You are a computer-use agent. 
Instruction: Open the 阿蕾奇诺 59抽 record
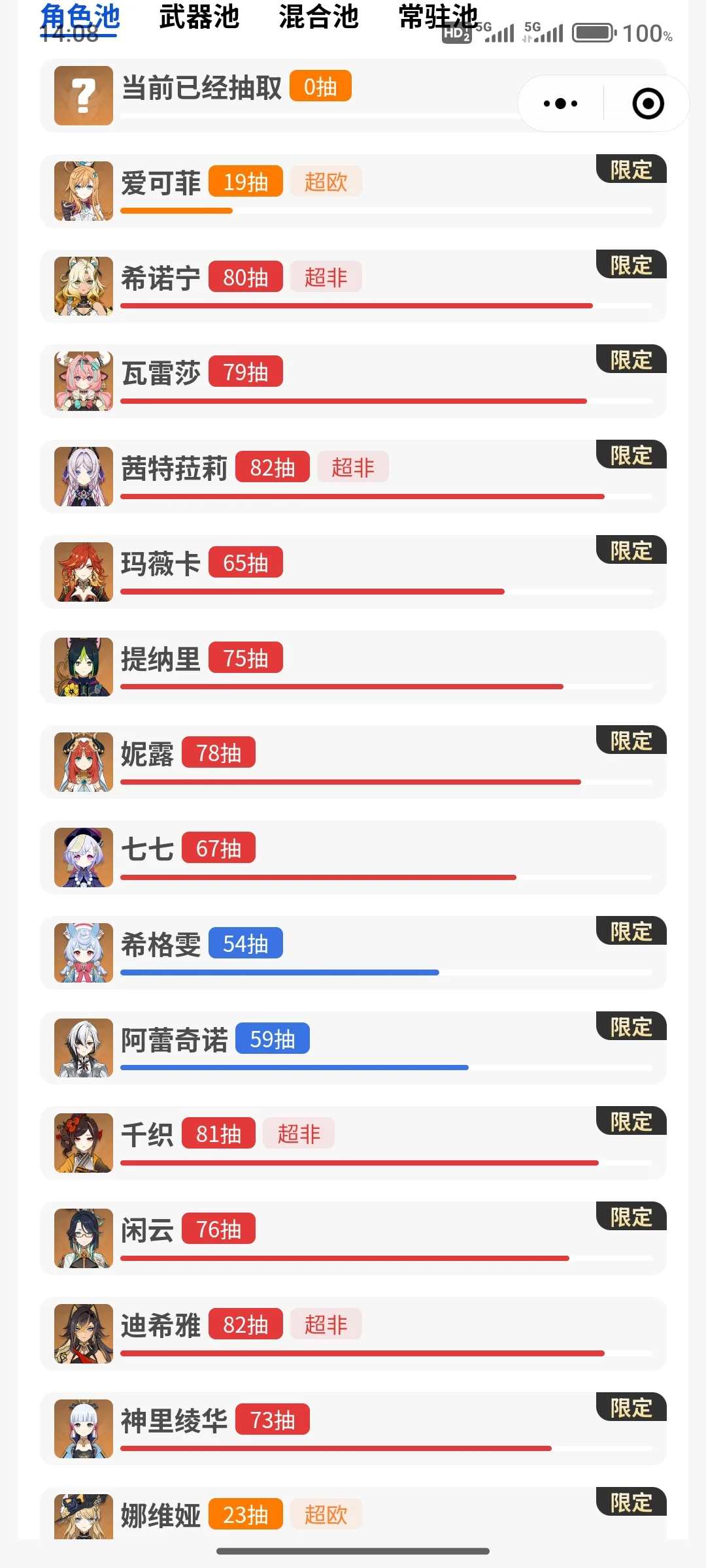click(x=353, y=1048)
